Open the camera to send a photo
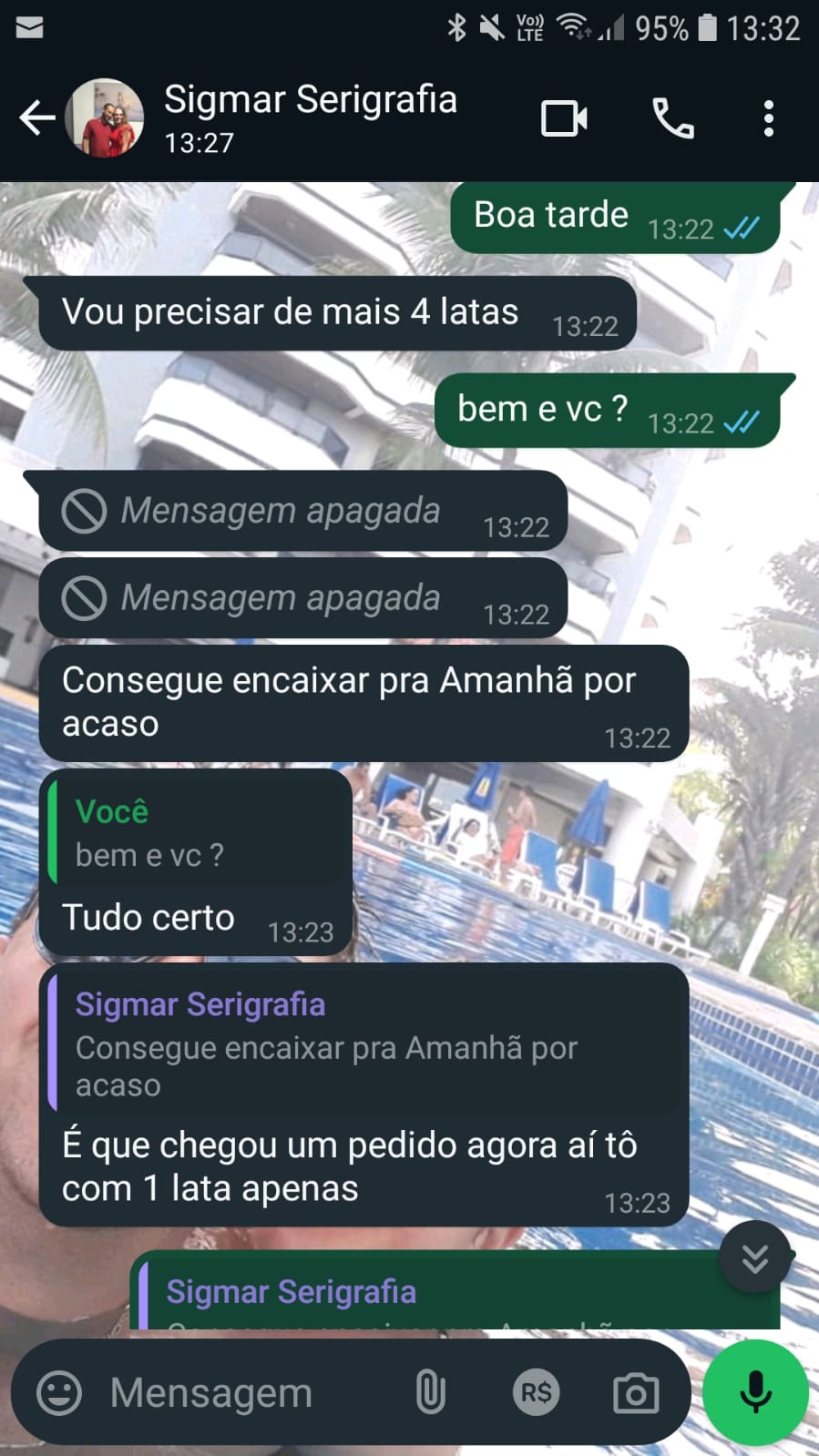The height and width of the screenshot is (1456, 819). [636, 1392]
